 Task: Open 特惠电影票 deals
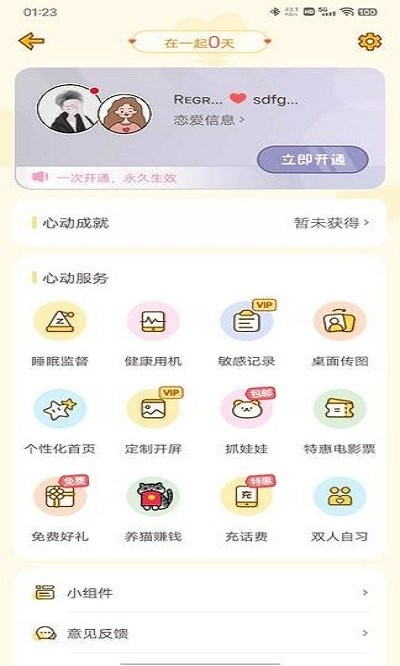click(x=340, y=422)
